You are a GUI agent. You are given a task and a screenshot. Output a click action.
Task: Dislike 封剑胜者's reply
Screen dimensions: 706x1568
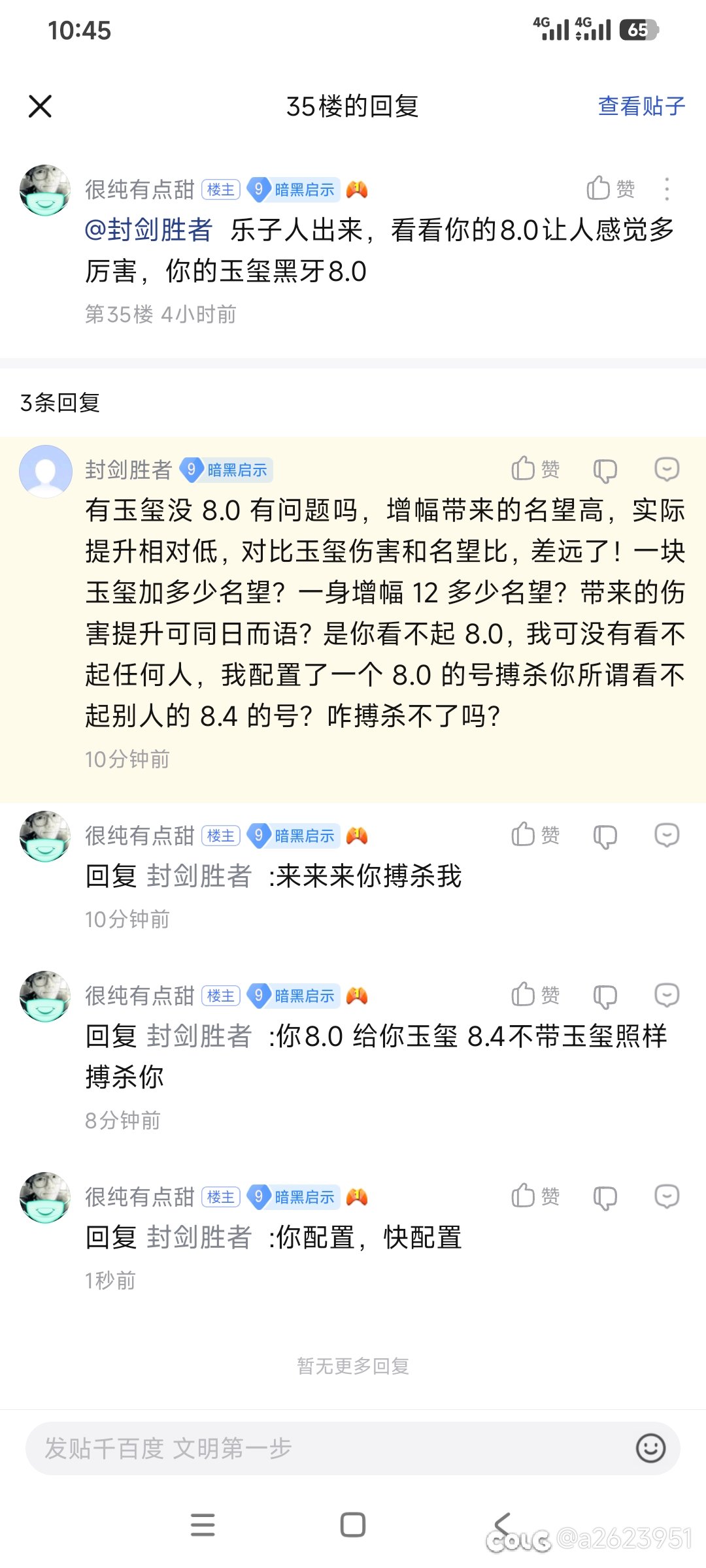click(605, 470)
